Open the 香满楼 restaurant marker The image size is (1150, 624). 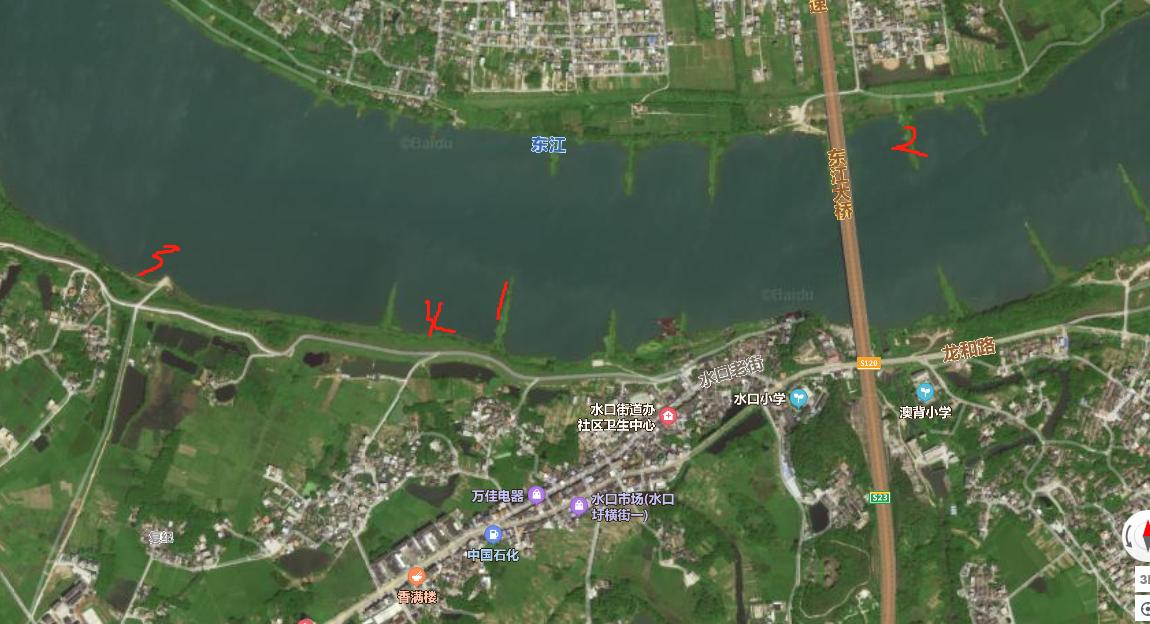coord(417,577)
